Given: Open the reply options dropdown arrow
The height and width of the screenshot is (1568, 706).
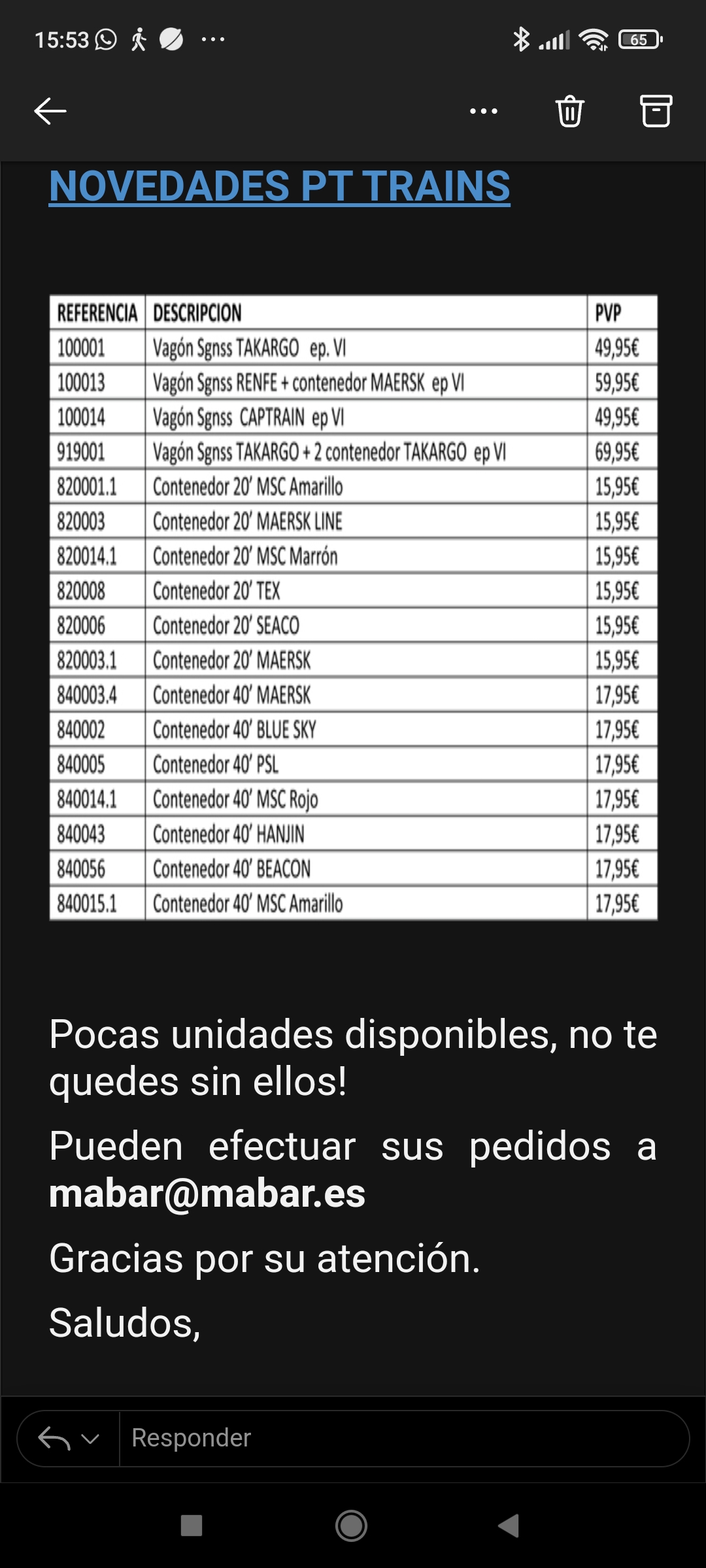Looking at the screenshot, I should [x=90, y=1438].
